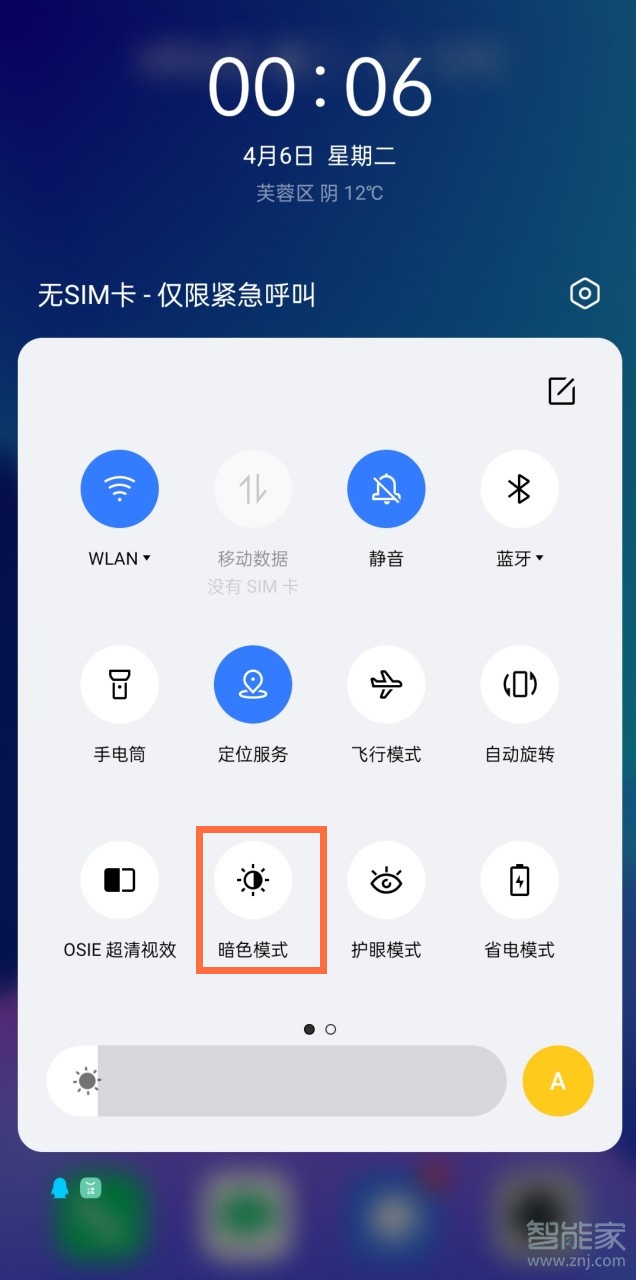Turn on power saving mode (省电模式)
The image size is (636, 1280).
(519, 881)
